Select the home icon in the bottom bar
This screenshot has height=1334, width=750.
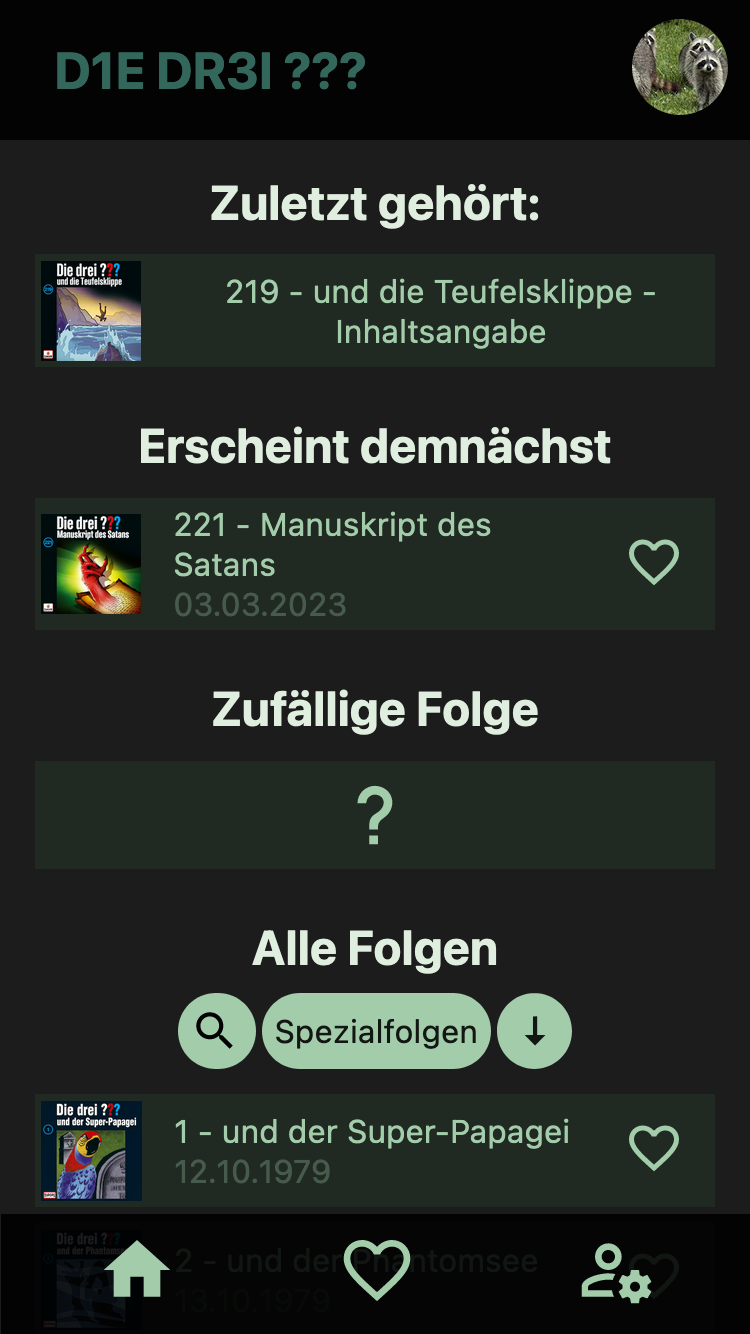(x=135, y=1268)
